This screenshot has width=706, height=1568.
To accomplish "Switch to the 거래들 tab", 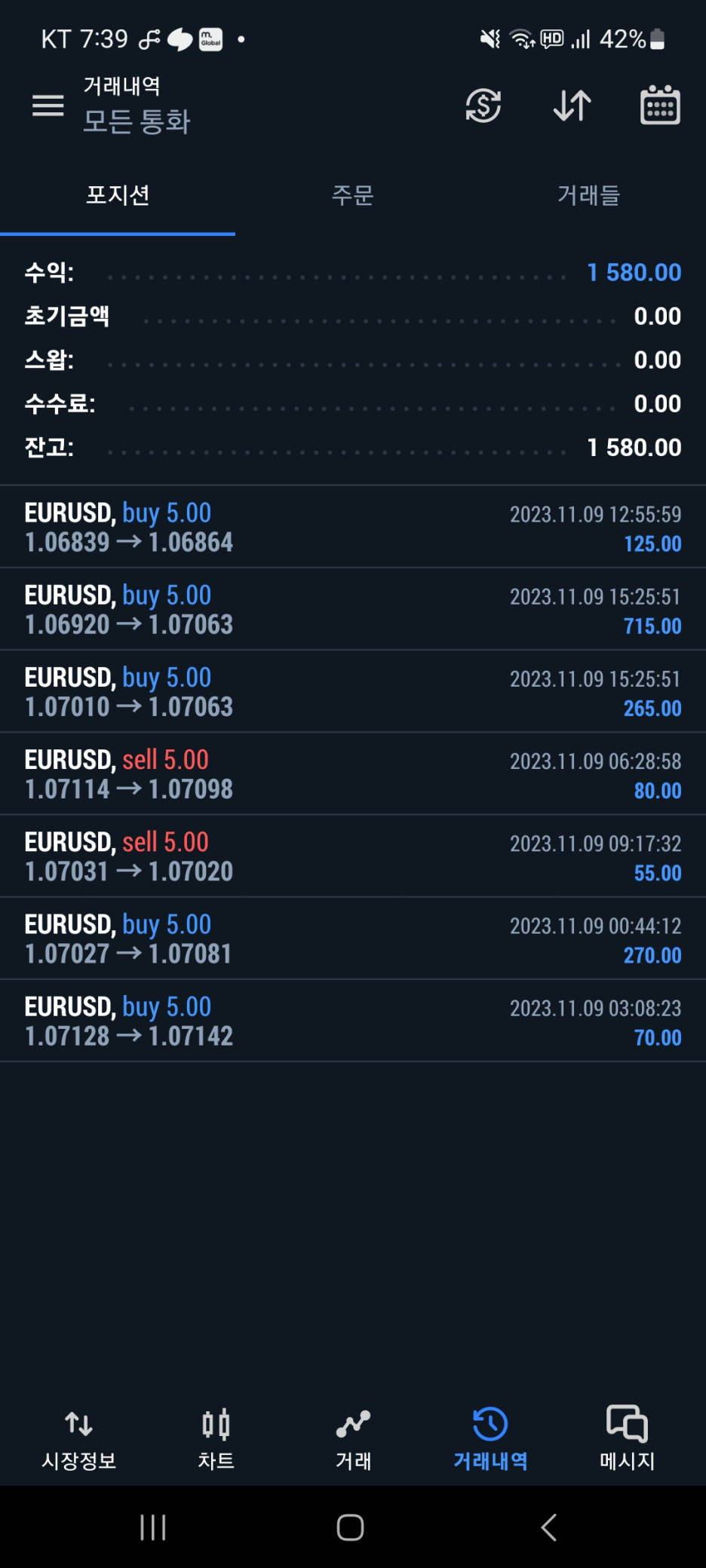I will point(588,195).
